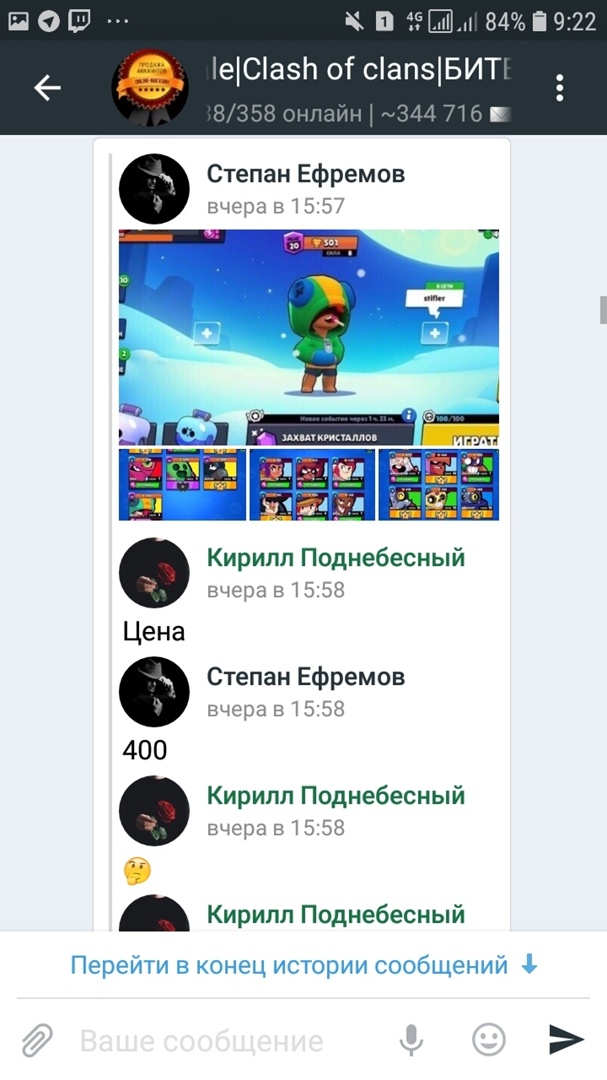Viewport: 607px width, 1080px height.
Task: Open the middle small brawlers screenshot
Action: point(312,485)
